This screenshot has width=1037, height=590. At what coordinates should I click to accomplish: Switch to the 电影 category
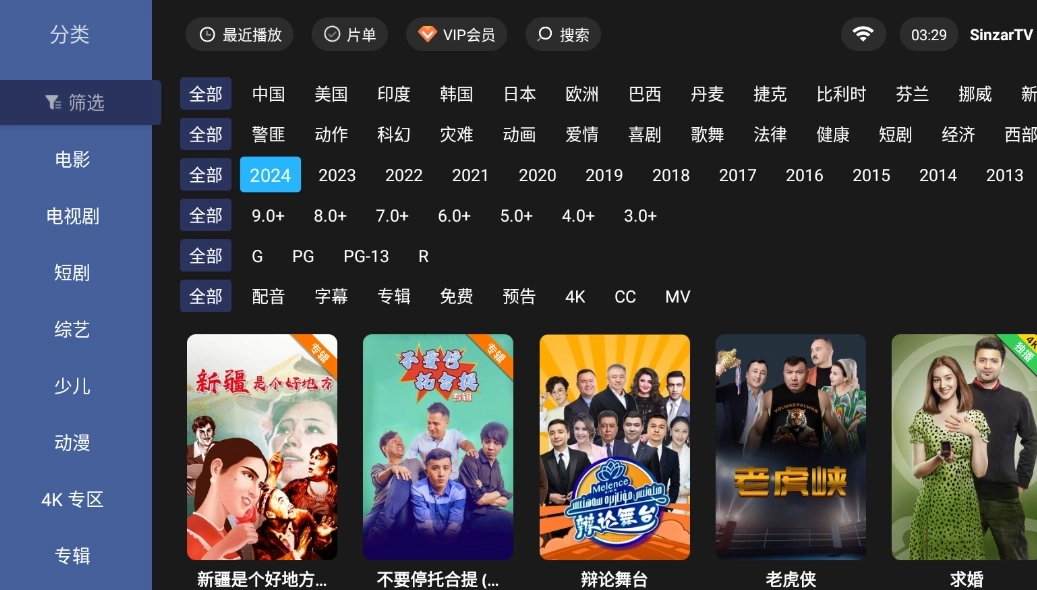(x=72, y=160)
